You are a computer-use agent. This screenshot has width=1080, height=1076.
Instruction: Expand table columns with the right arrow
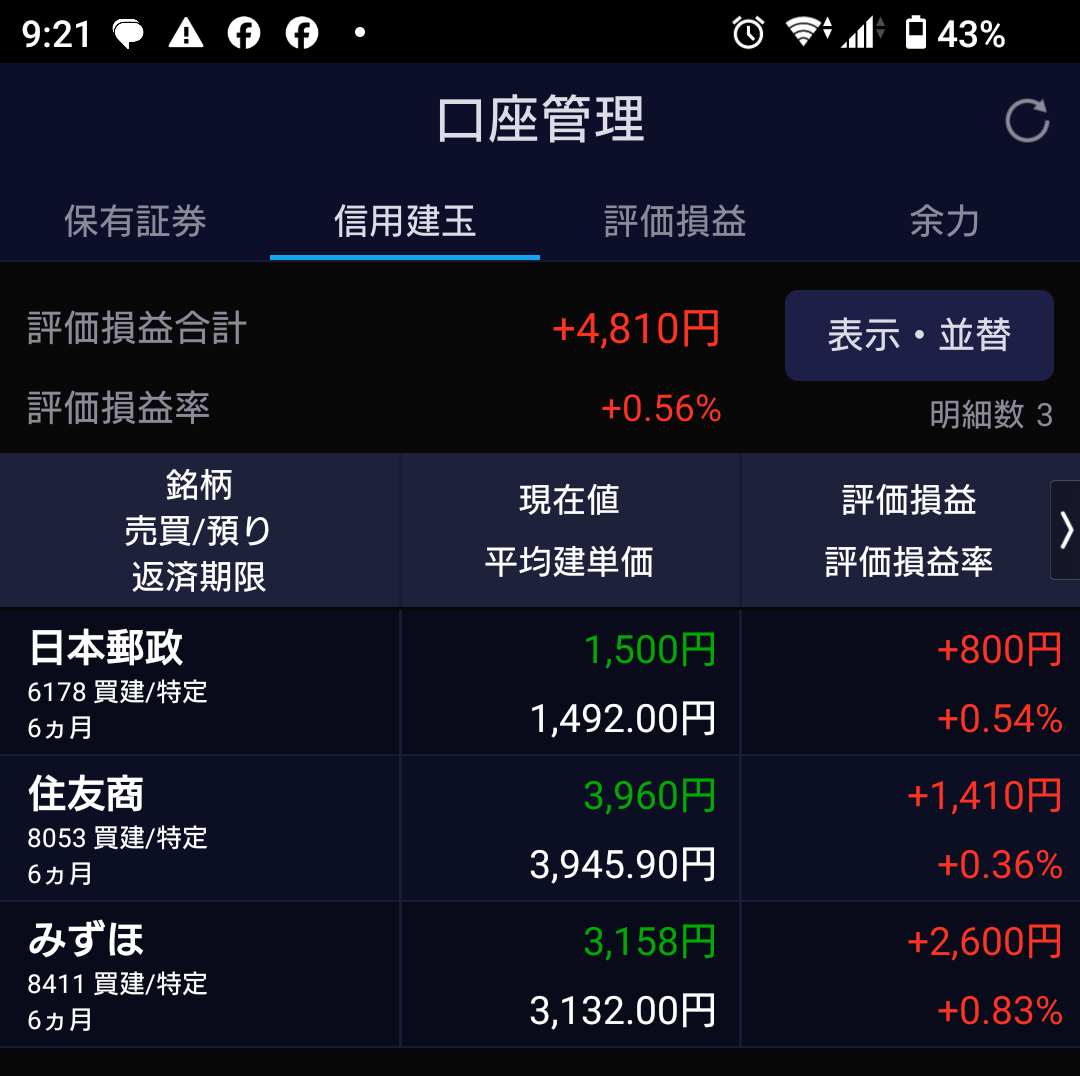(x=1065, y=530)
